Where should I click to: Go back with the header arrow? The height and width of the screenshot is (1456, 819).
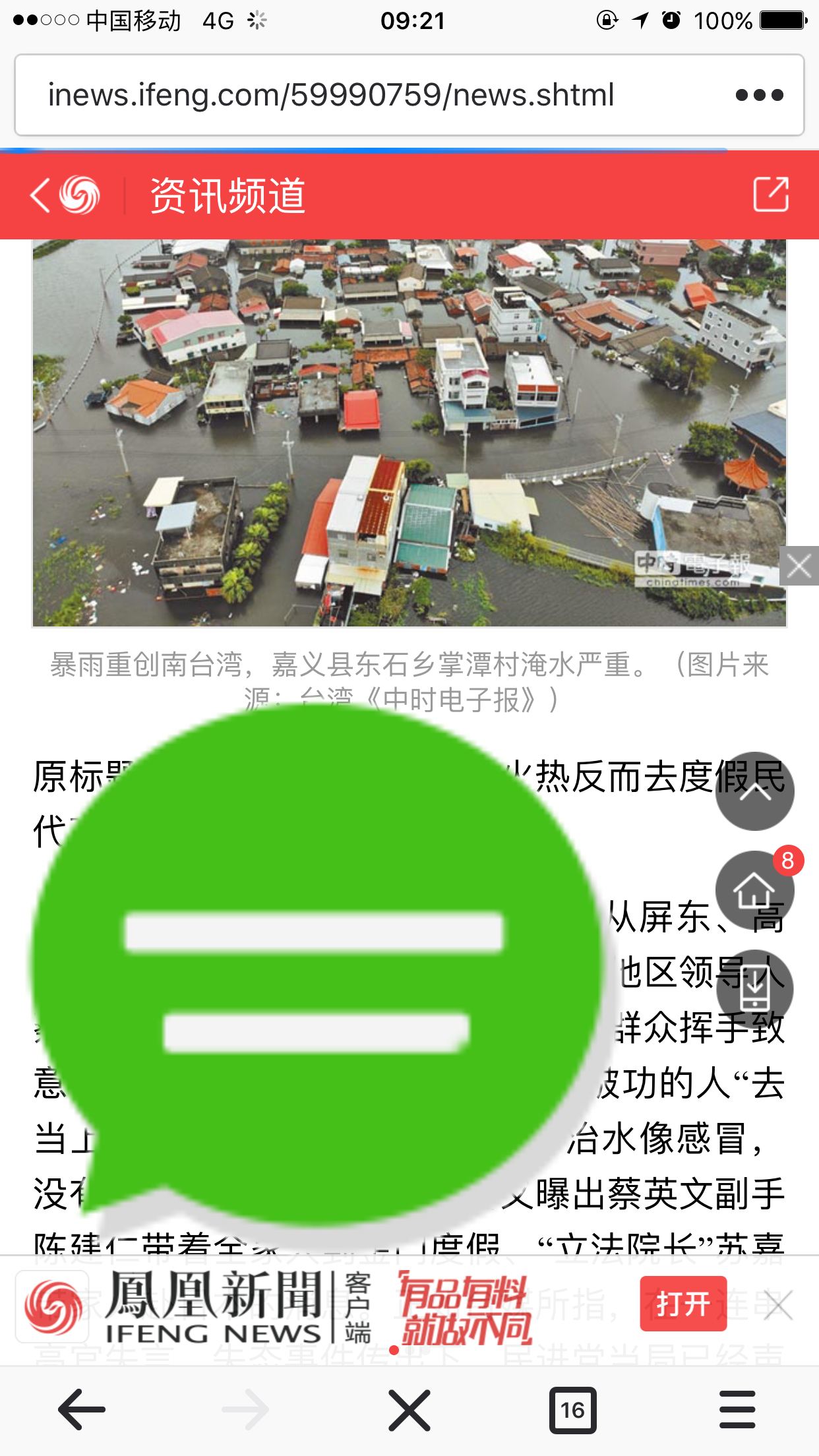40,195
